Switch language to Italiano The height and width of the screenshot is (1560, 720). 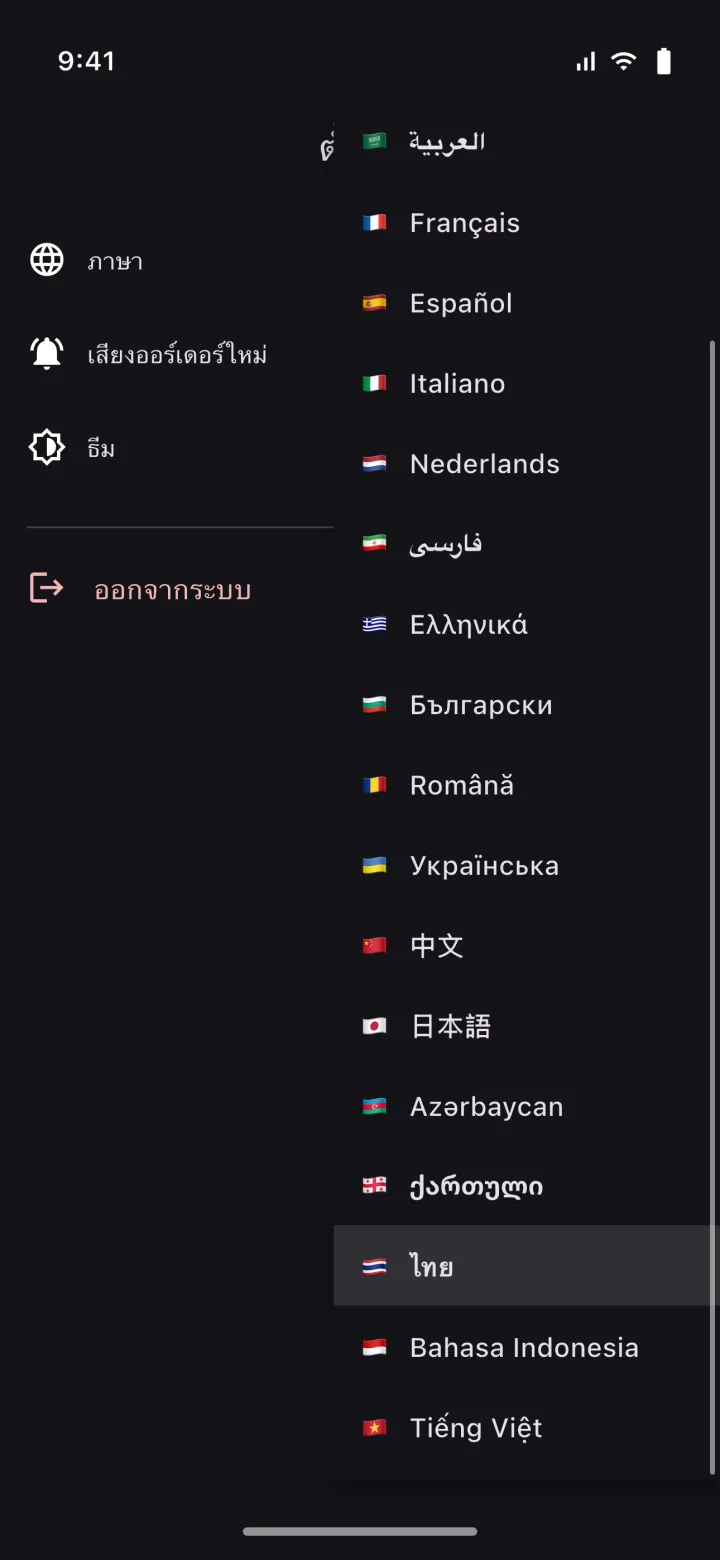coord(526,383)
